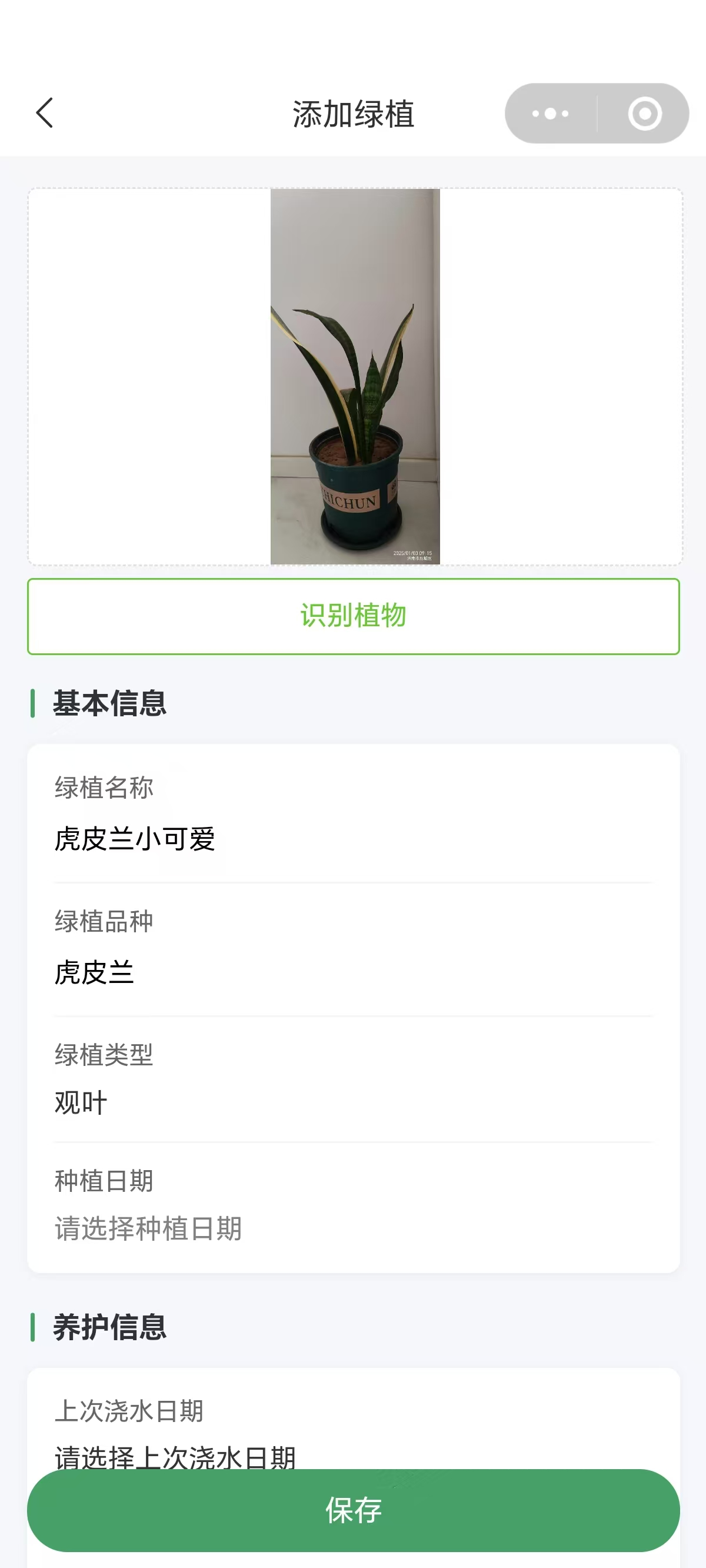Change the 绿植类型 selection

pos(353,1102)
